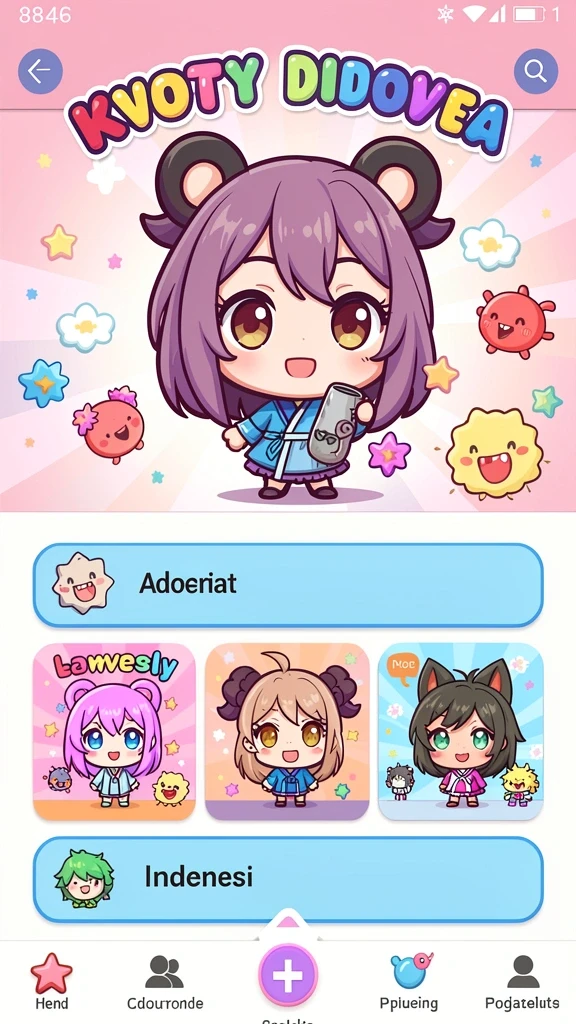Open the cat-eared character card
Viewport: 576px width, 1024px height.
(461, 731)
